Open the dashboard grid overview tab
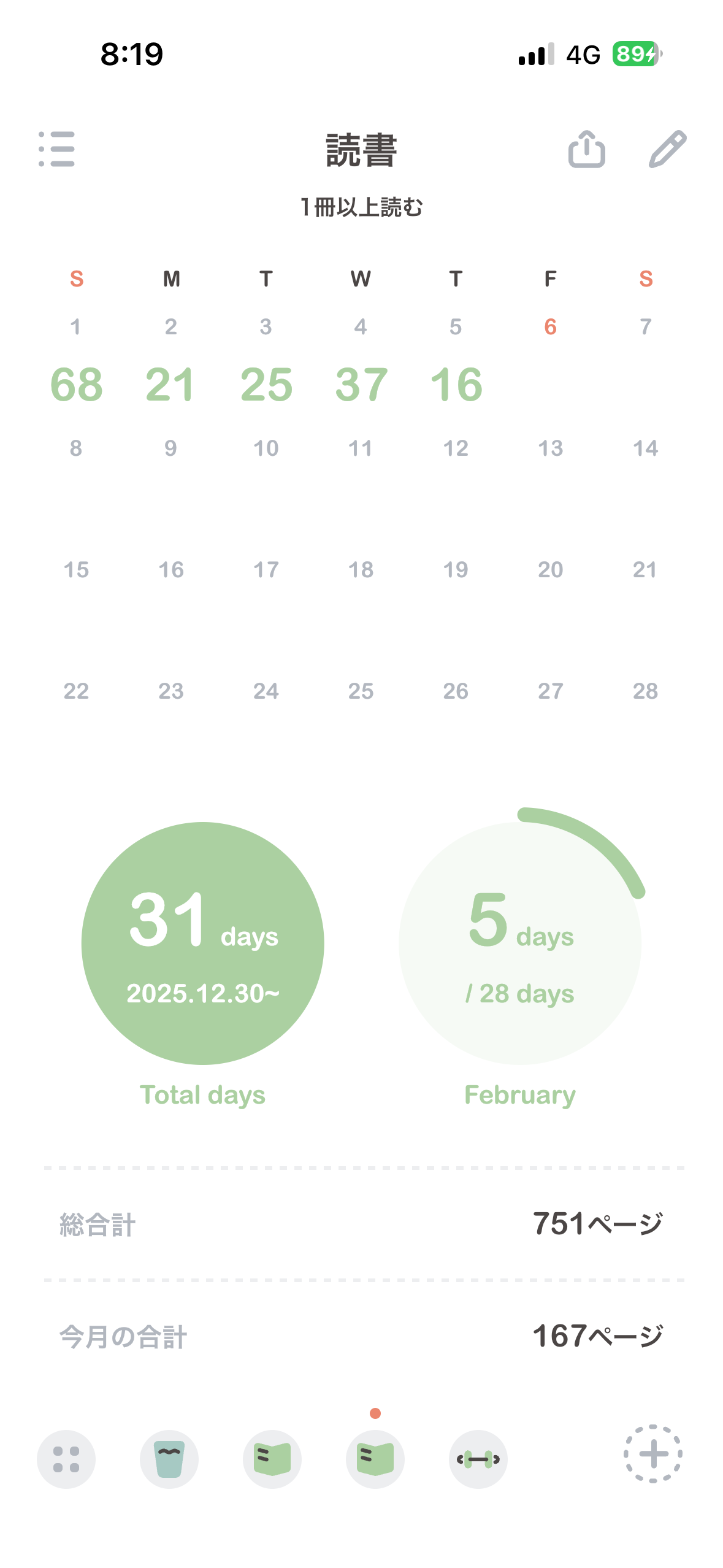Screen dimensions: 723x1568 (x=66, y=1459)
